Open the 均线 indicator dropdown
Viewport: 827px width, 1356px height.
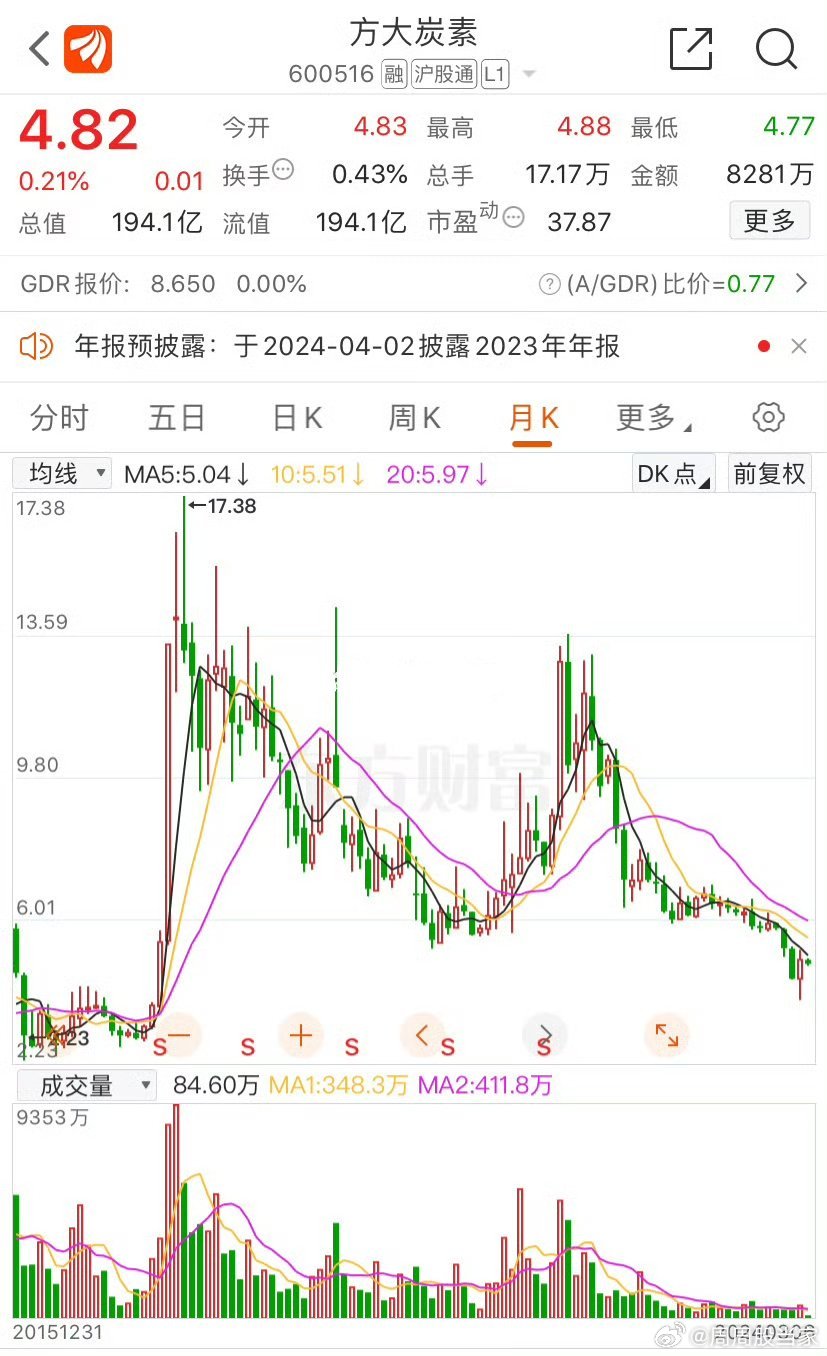pos(62,473)
